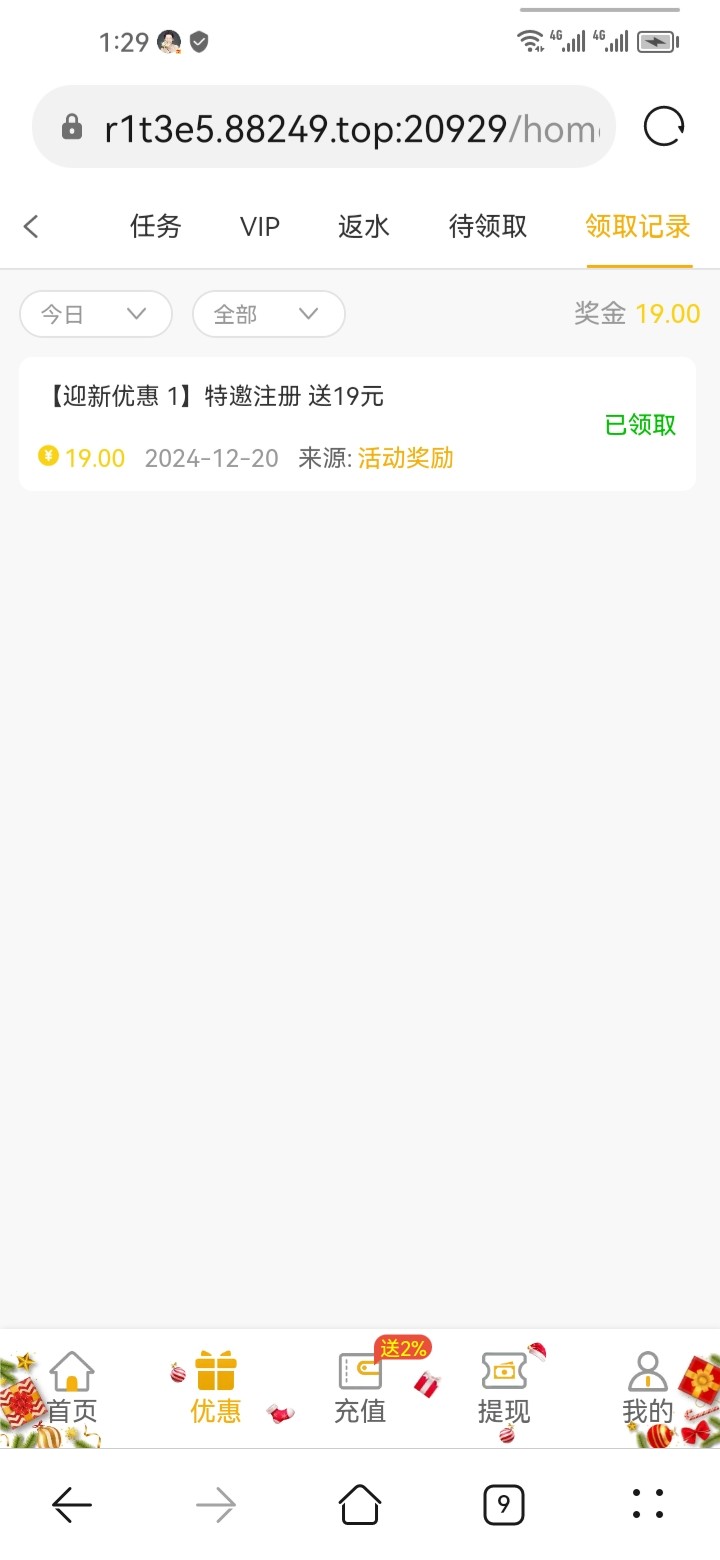Switch to the 提现 bottom tab
The image size is (720, 1560).
504,1389
